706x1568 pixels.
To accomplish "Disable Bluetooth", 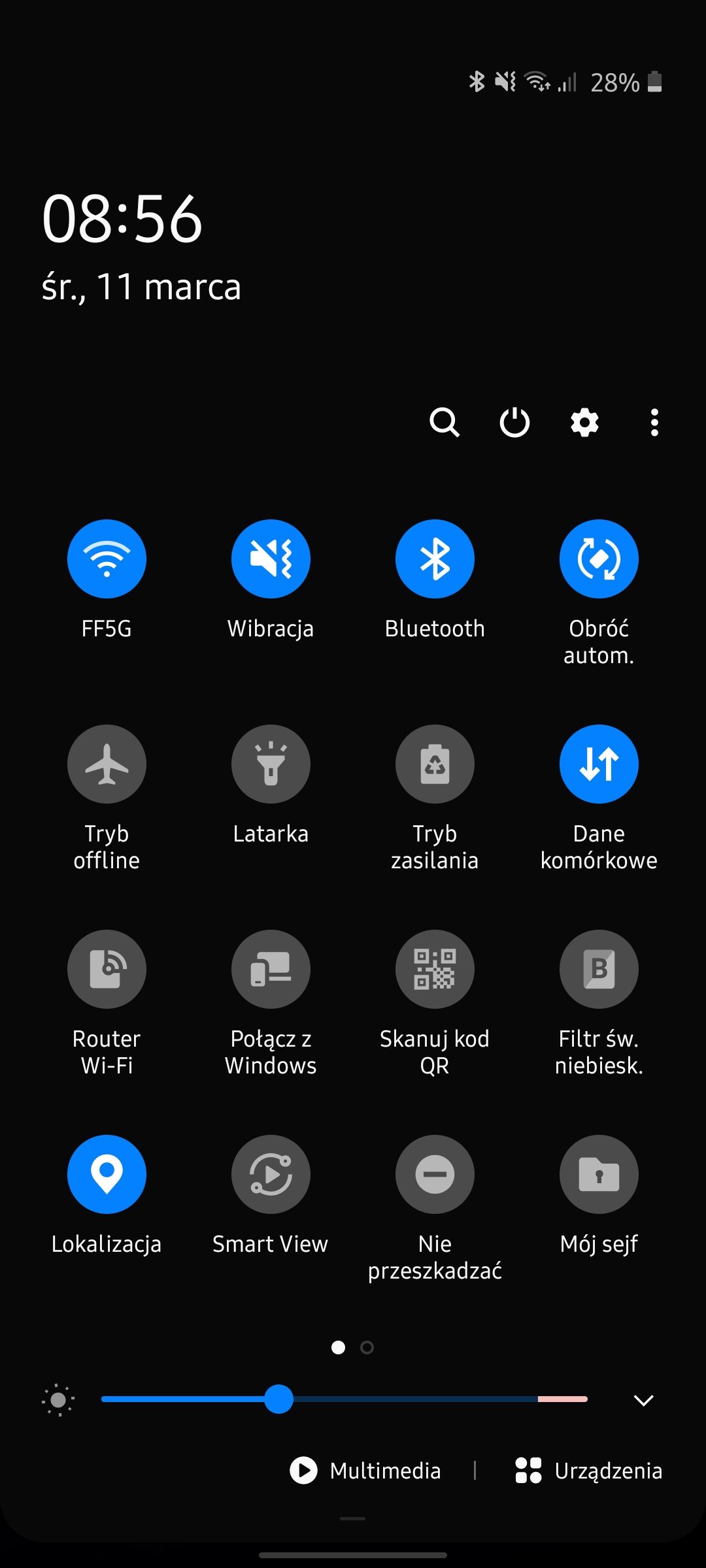I will coord(435,559).
